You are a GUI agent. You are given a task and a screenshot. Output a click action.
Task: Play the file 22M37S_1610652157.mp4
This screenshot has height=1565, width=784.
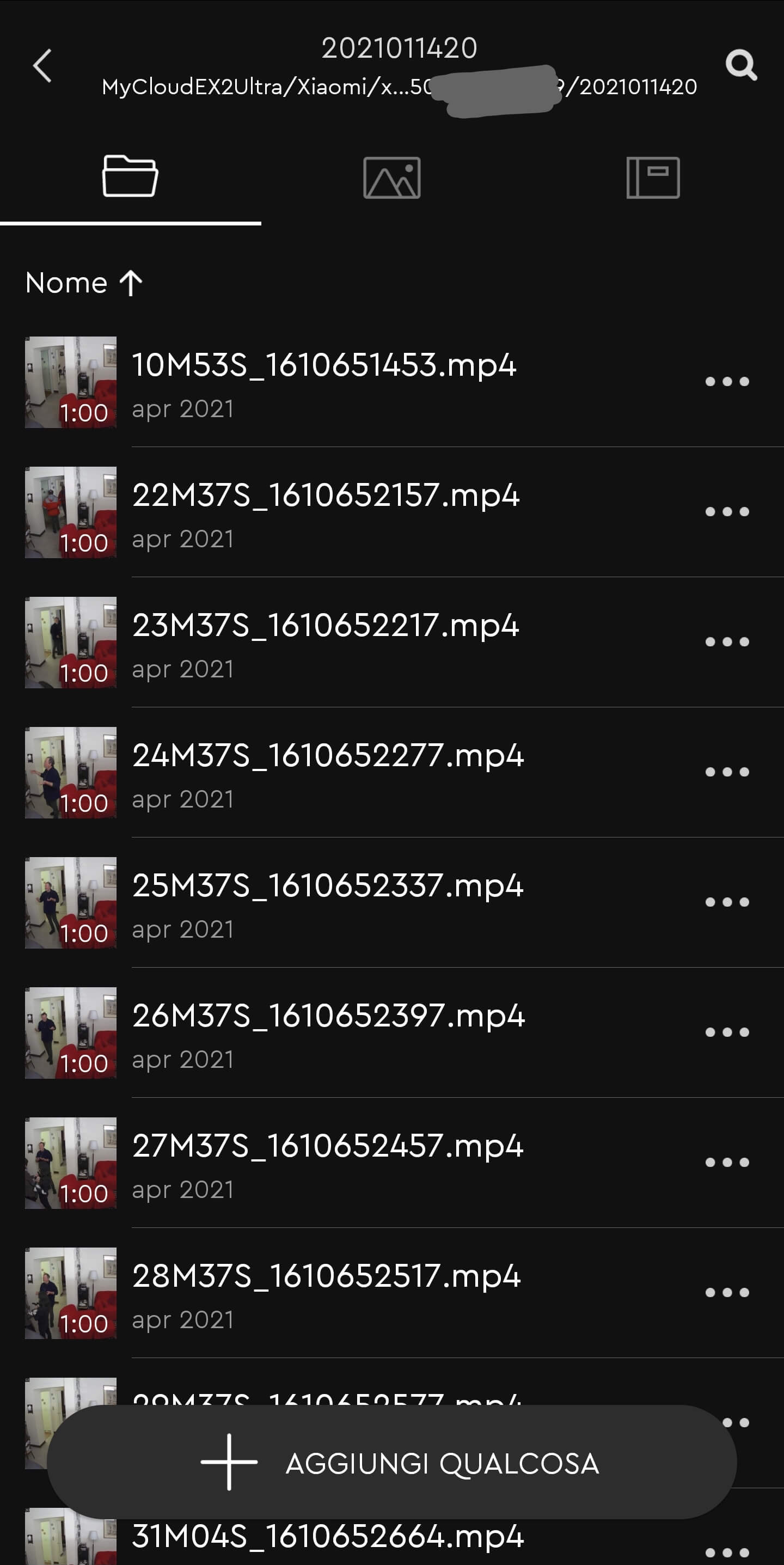(x=326, y=496)
